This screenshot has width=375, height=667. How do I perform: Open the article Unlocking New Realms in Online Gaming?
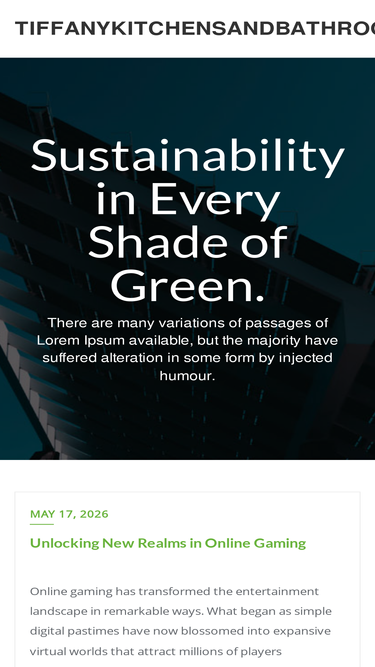(x=168, y=543)
